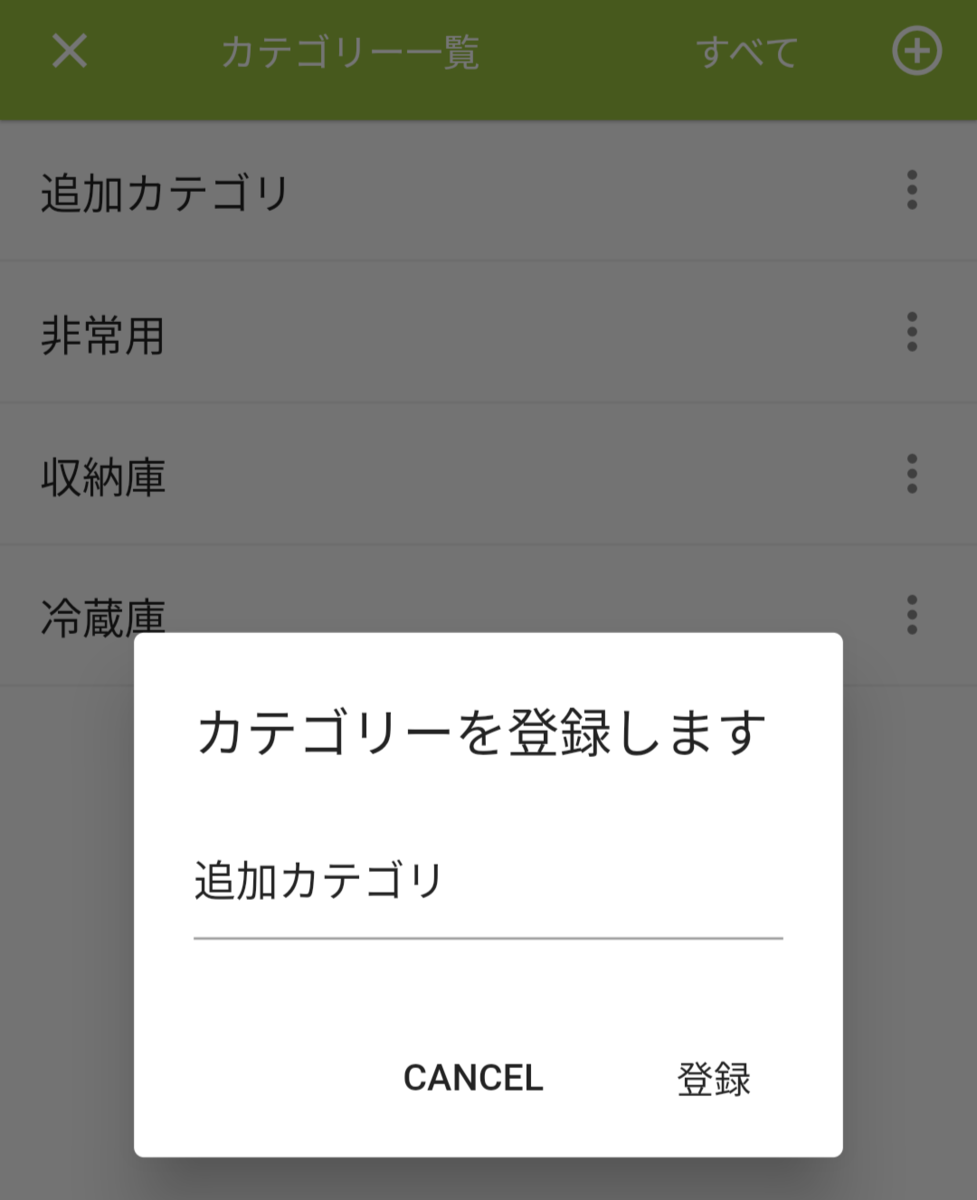The image size is (977, 1200).
Task: Open the options menu for 収納庫
Action: [x=911, y=474]
